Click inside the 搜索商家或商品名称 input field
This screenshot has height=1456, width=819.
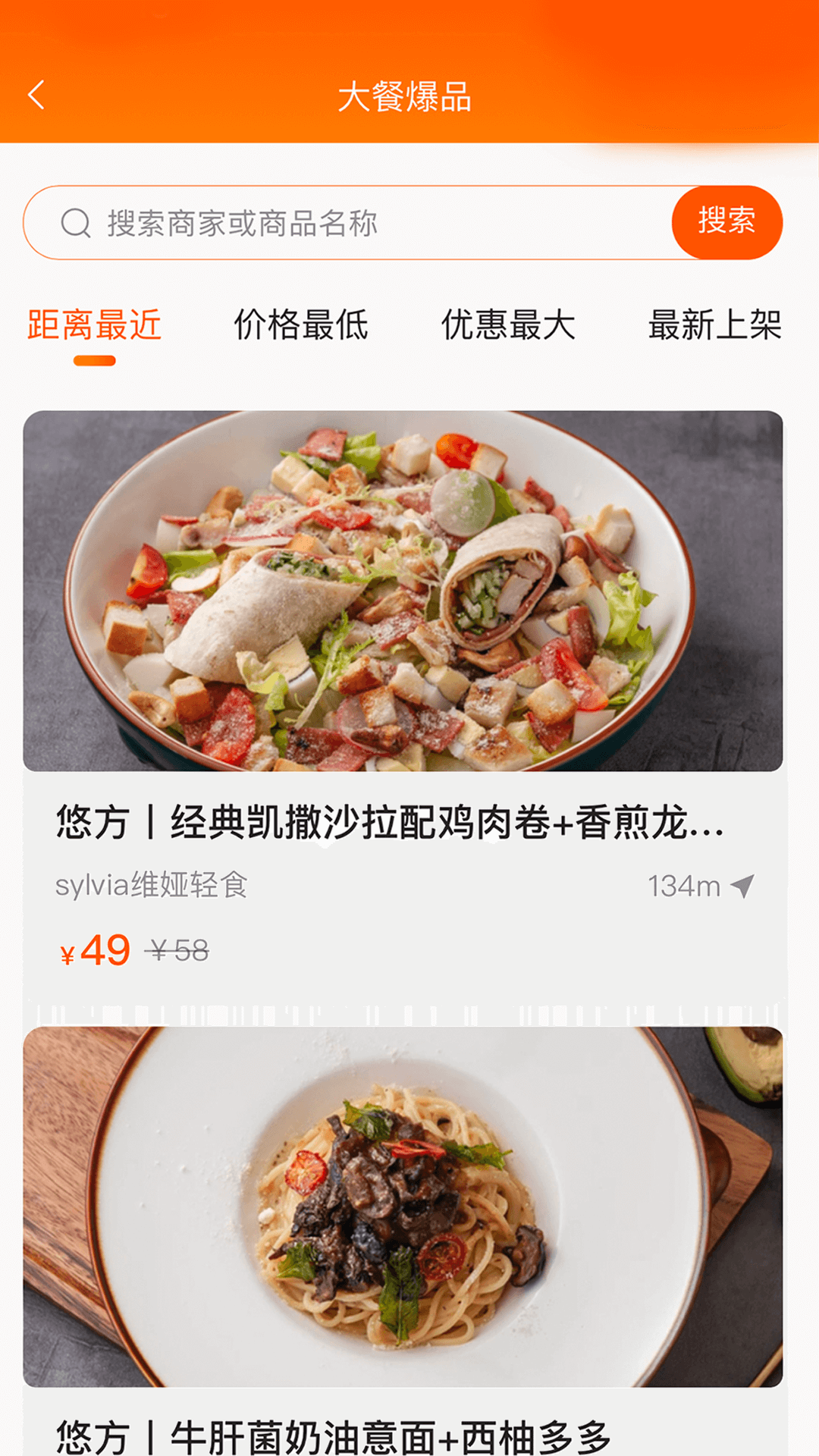point(303,222)
